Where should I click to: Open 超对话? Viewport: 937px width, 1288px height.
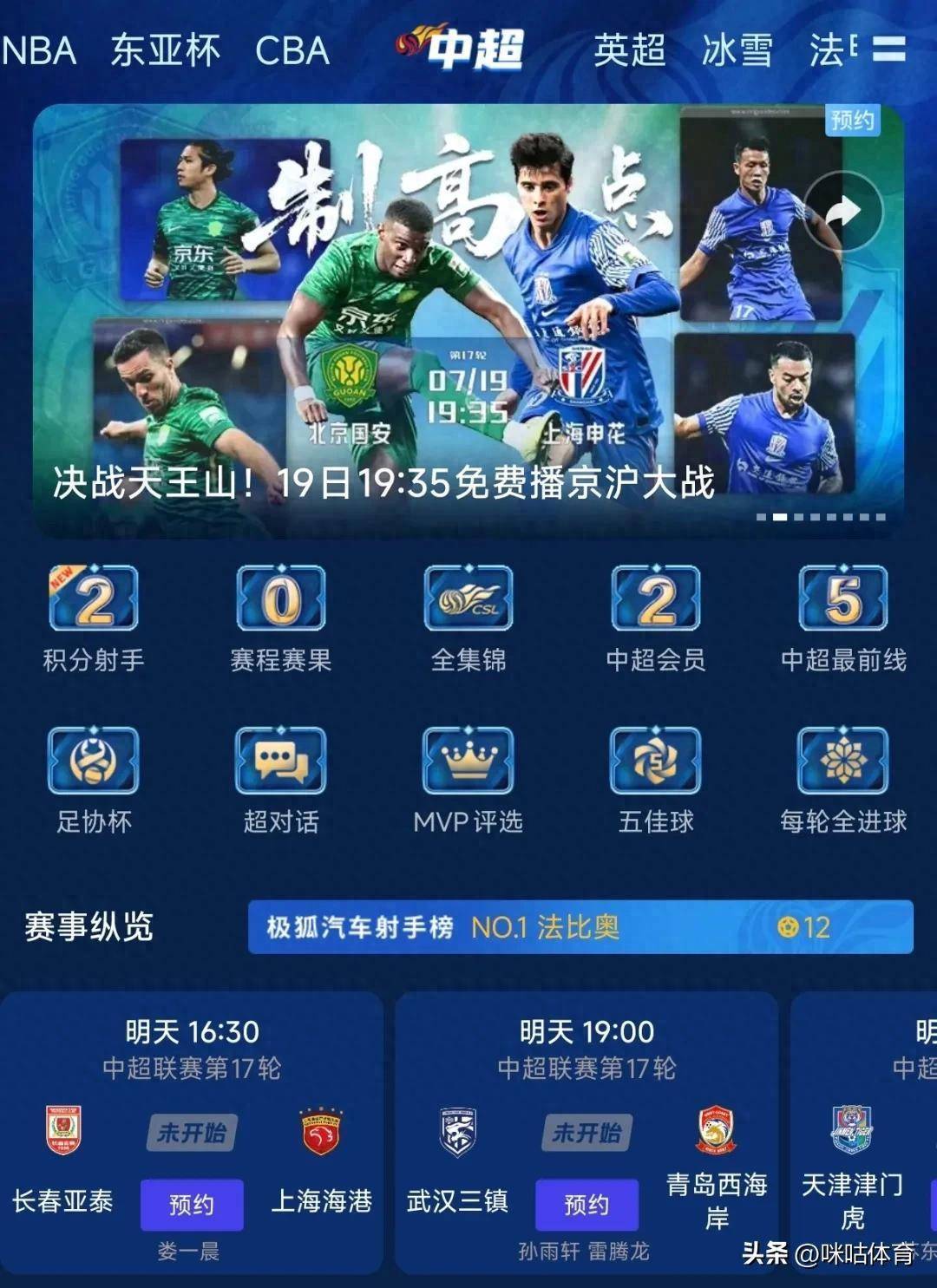281,780
